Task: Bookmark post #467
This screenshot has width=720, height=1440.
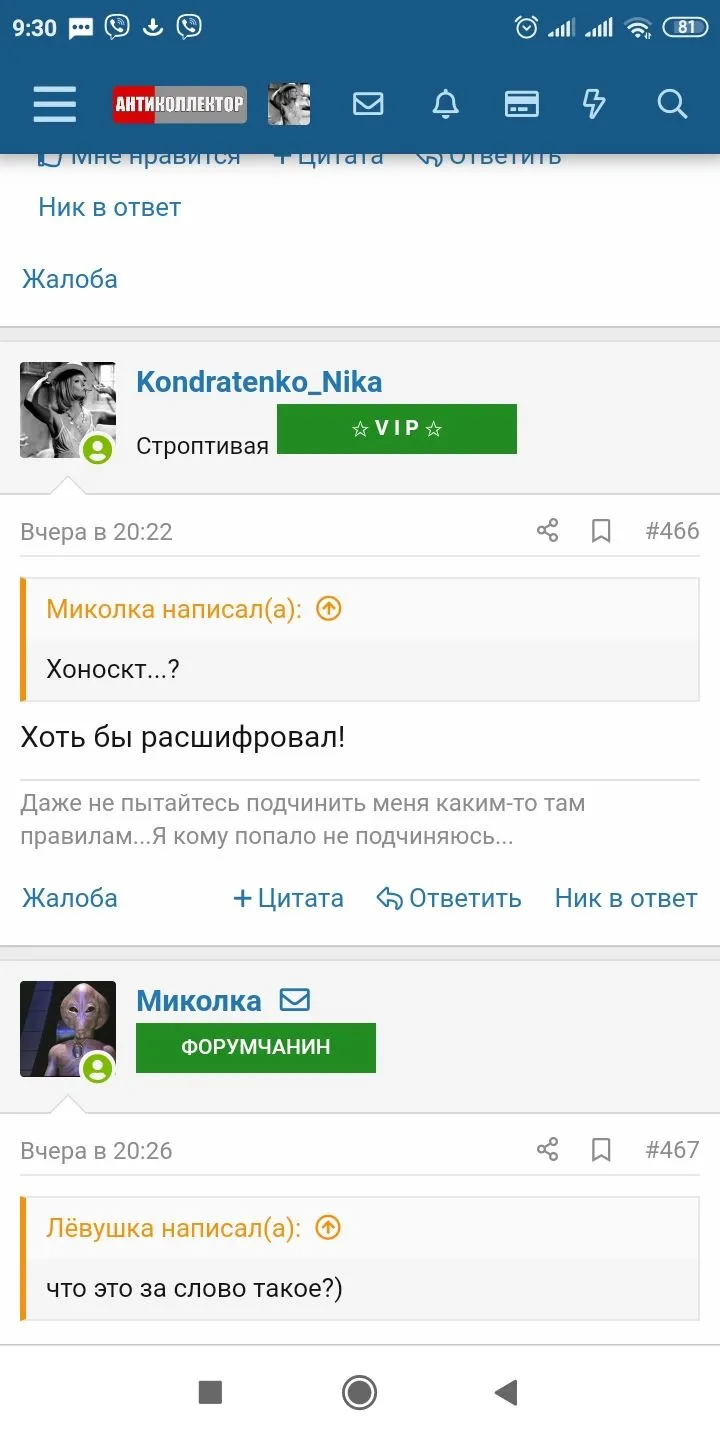Action: [601, 1149]
